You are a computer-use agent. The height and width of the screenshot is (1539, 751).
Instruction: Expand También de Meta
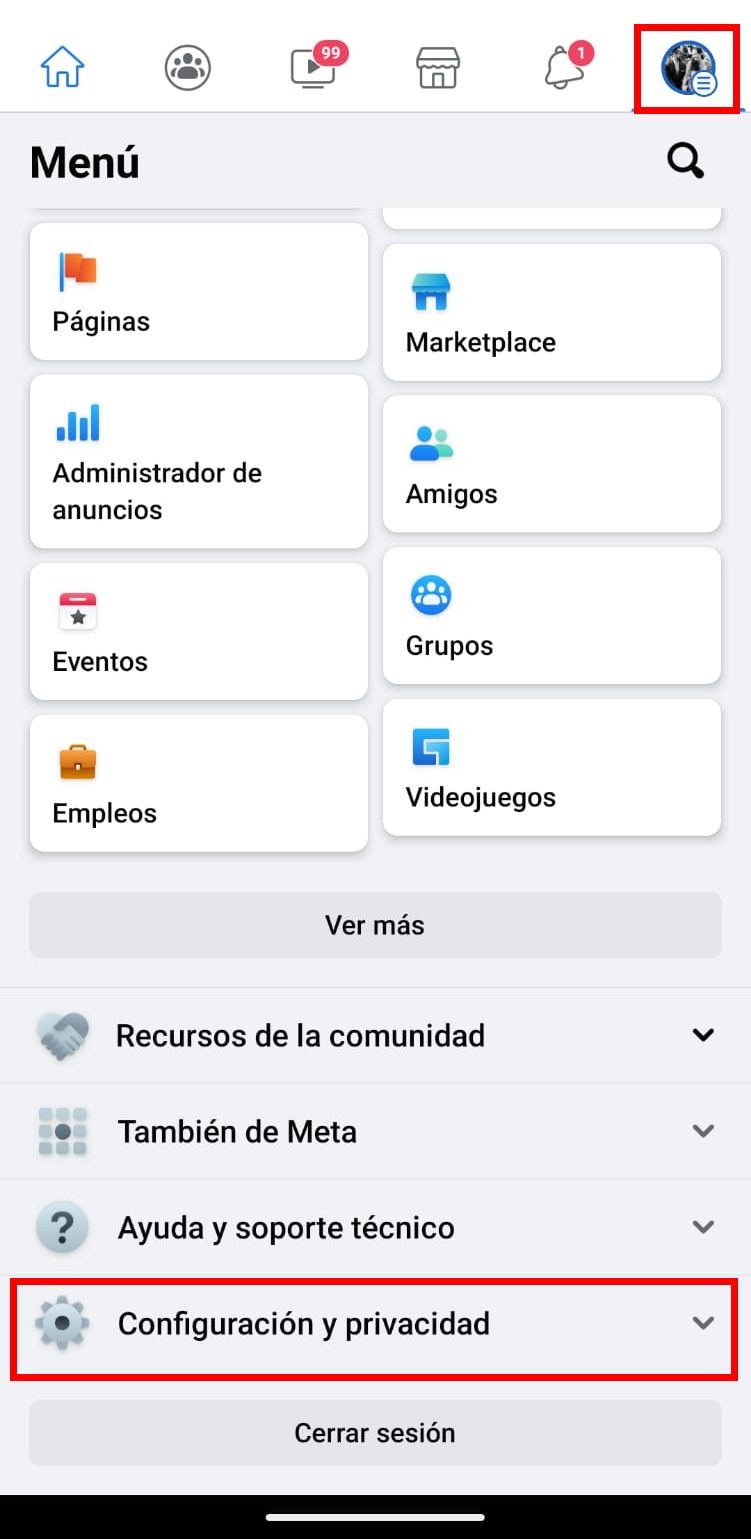(x=375, y=1131)
